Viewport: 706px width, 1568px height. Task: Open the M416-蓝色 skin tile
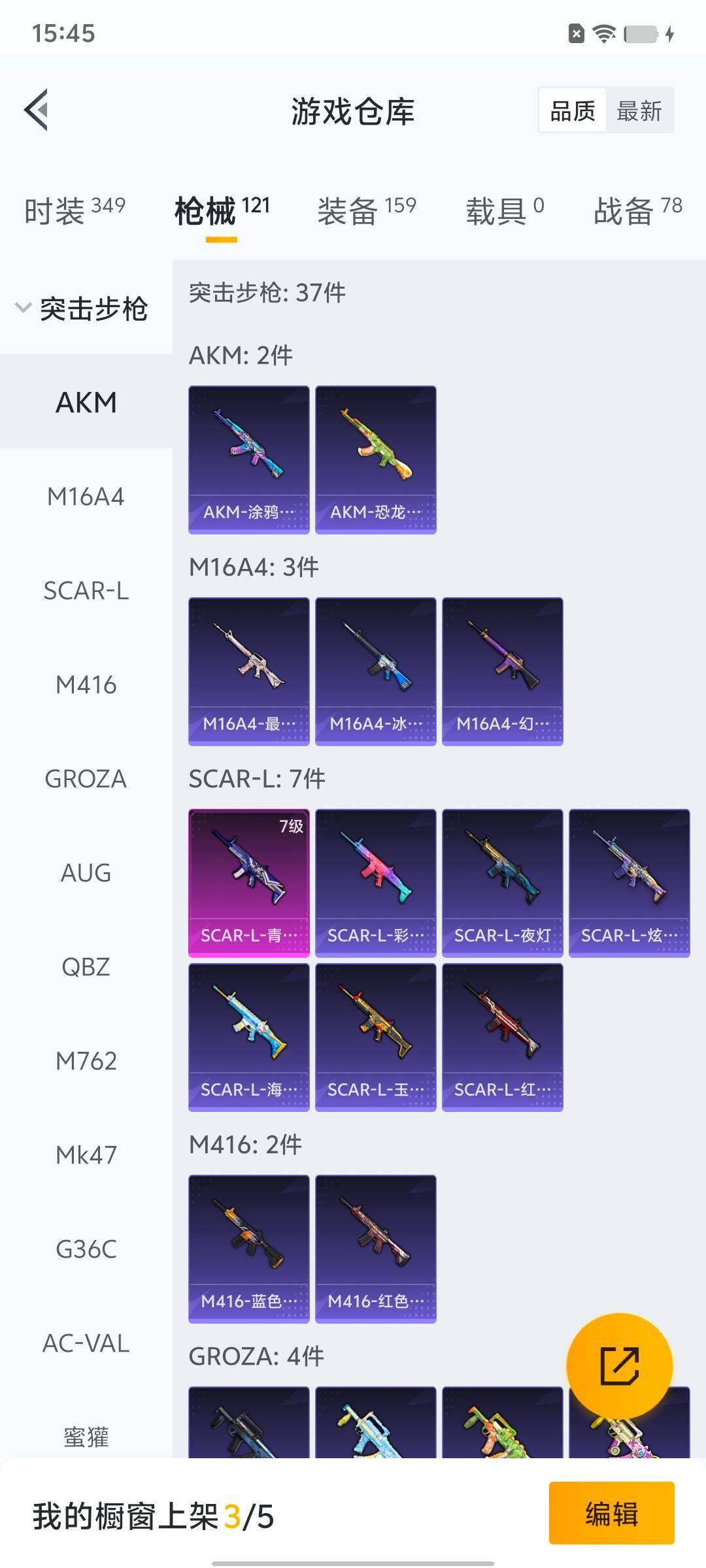click(249, 1249)
